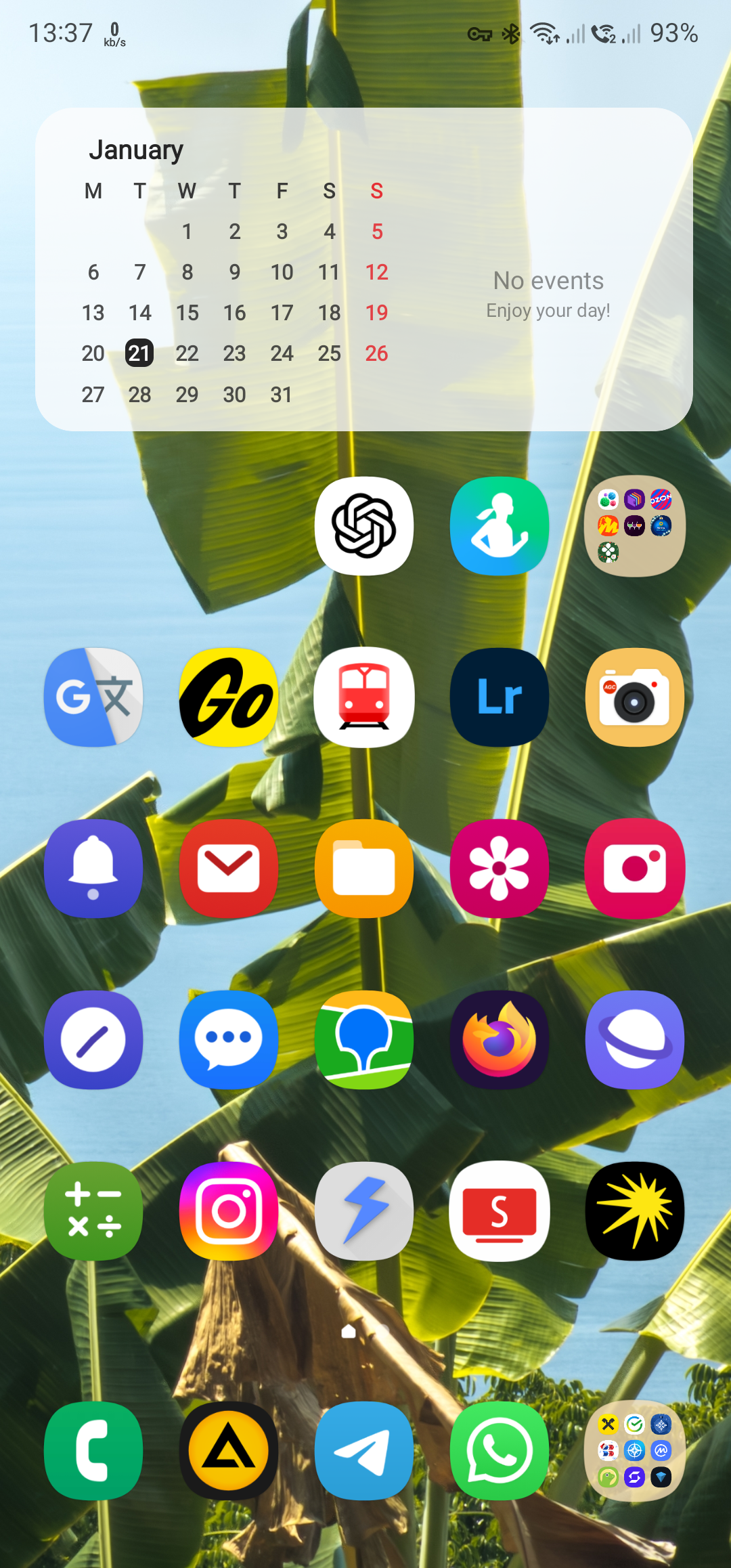This screenshot has width=731, height=1568.
Task: Open the Phone dialer
Action: pos(93,1450)
